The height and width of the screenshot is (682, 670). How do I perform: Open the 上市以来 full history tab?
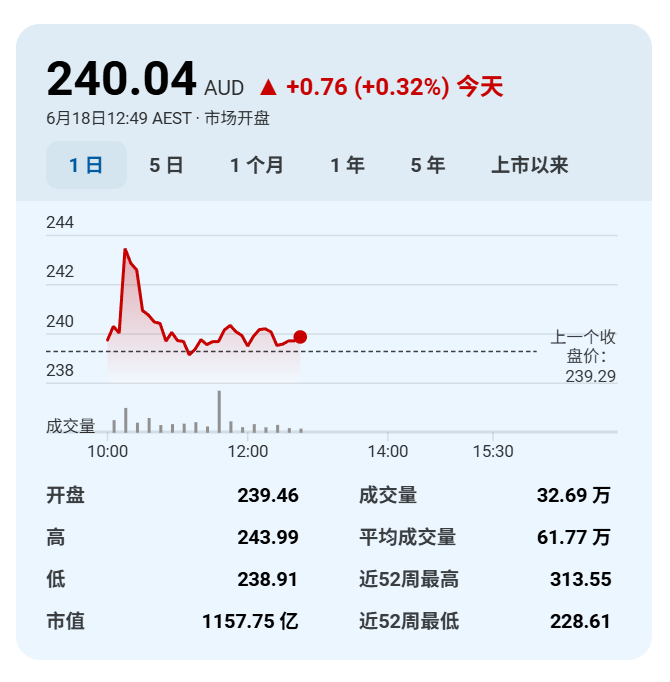click(529, 165)
